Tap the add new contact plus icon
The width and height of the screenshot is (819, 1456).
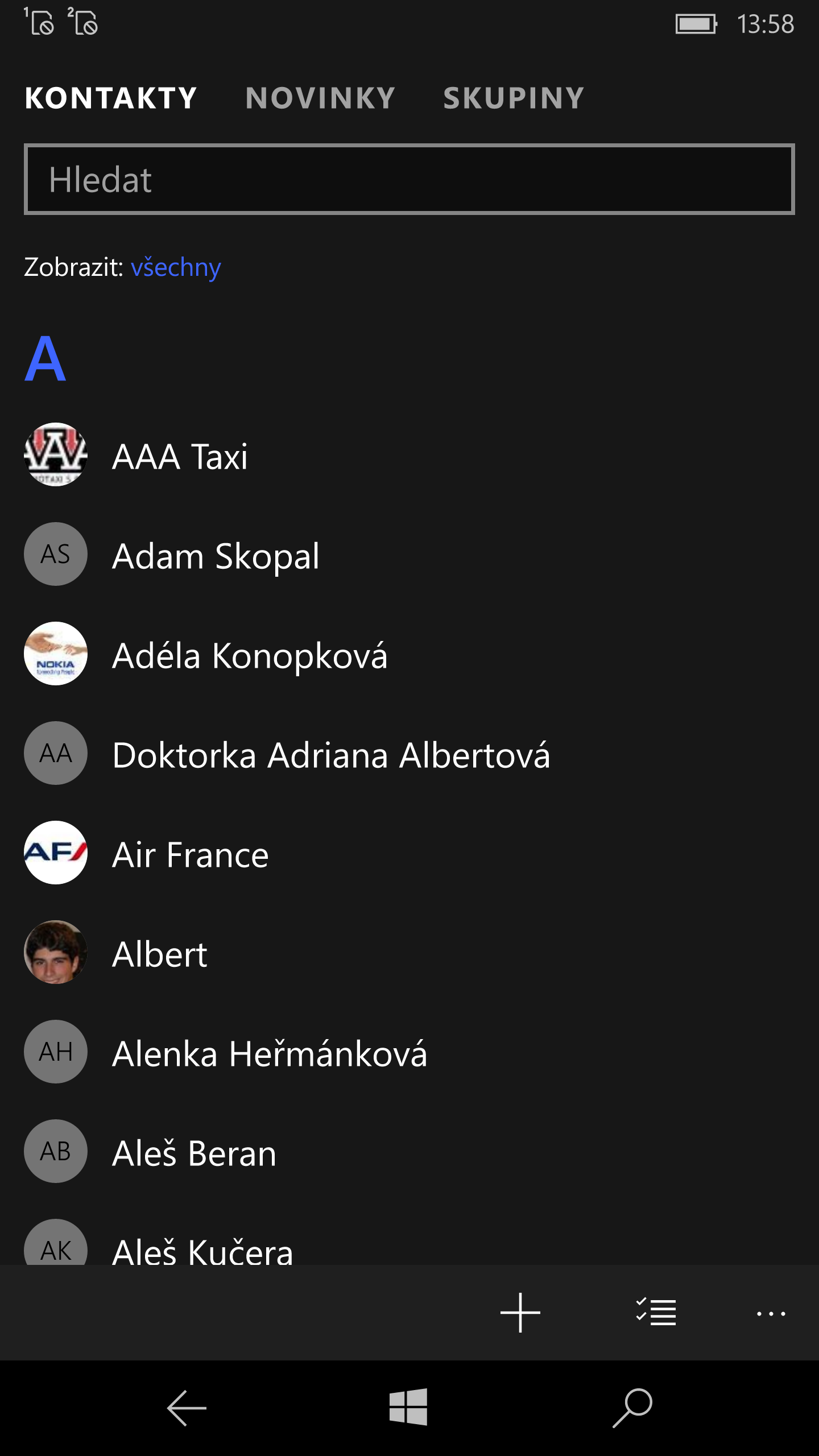520,1312
